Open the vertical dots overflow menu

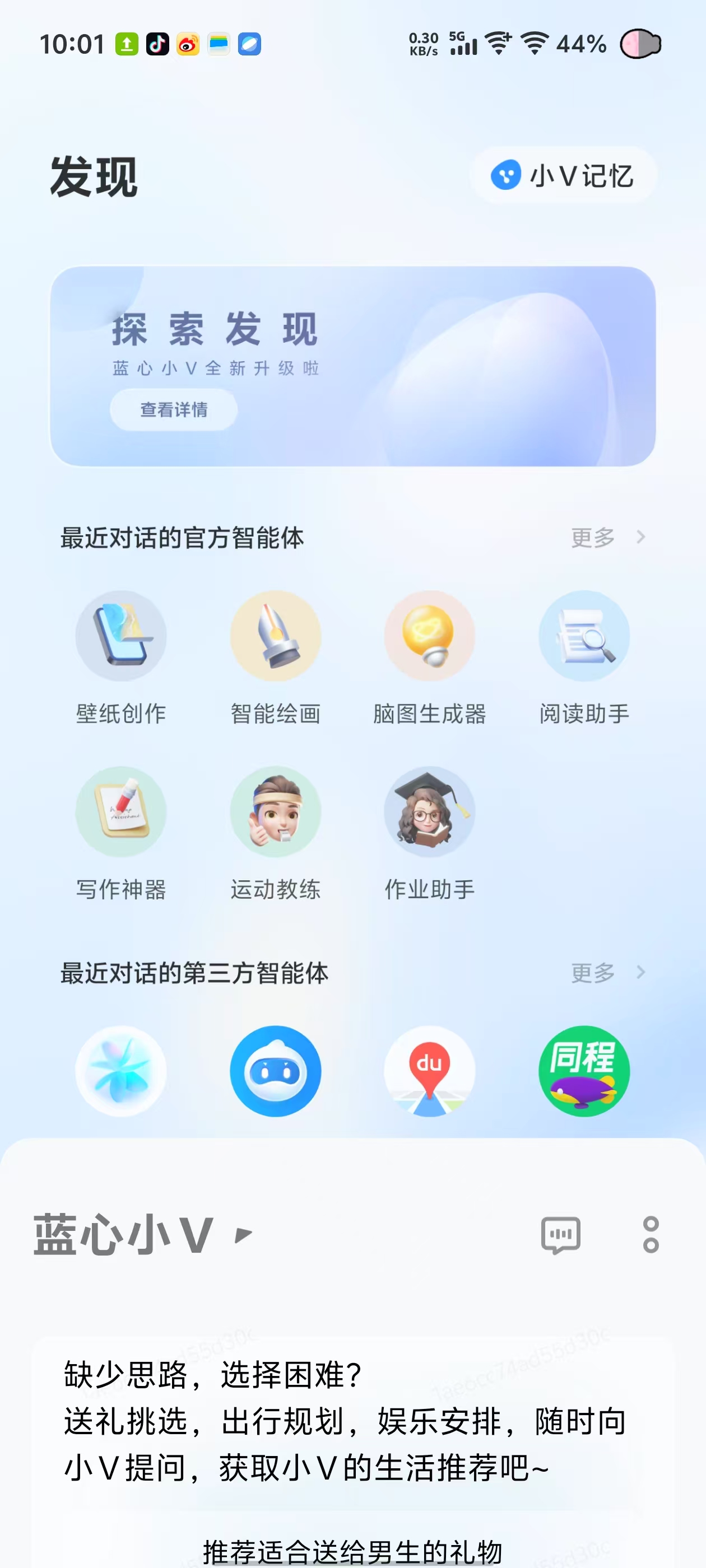coord(651,1235)
